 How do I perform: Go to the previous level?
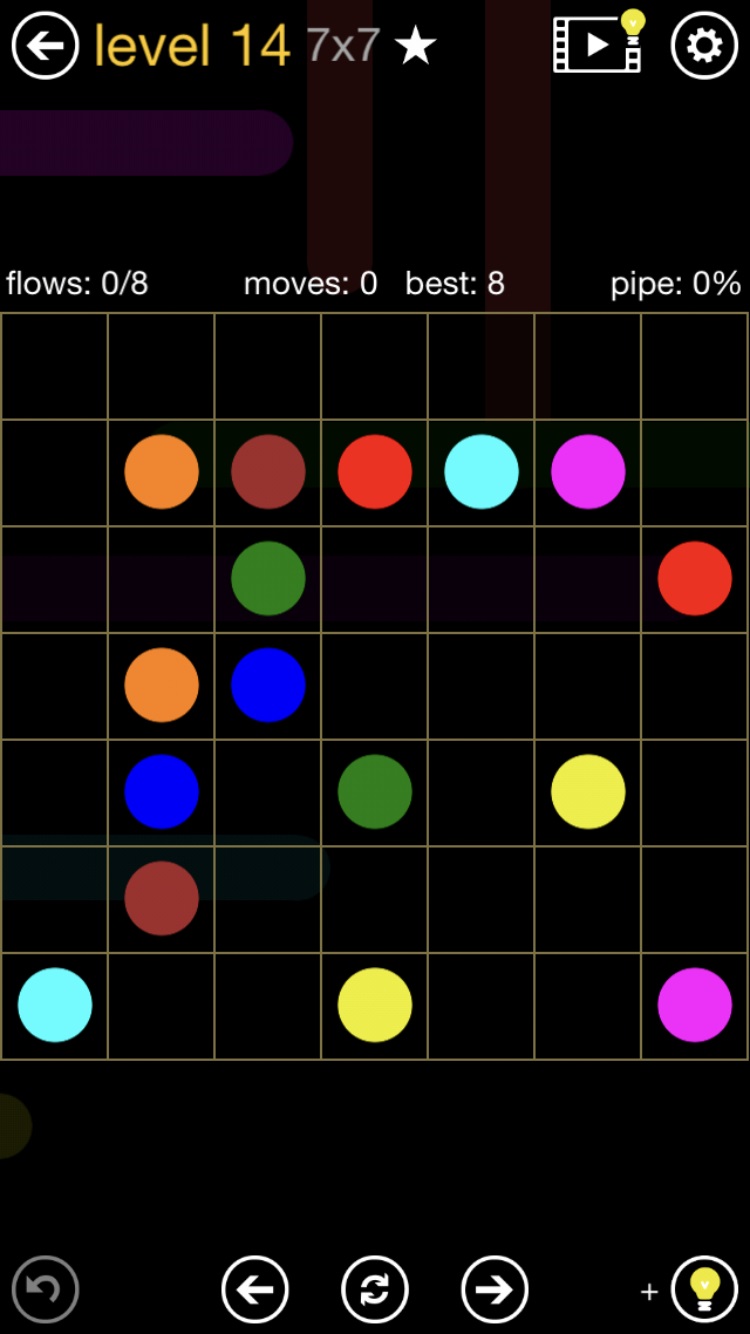click(255, 1289)
